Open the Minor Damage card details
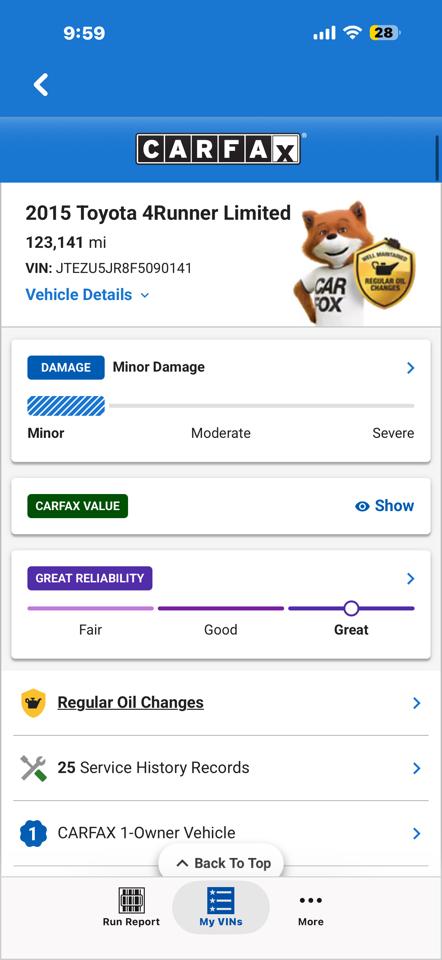 220,401
